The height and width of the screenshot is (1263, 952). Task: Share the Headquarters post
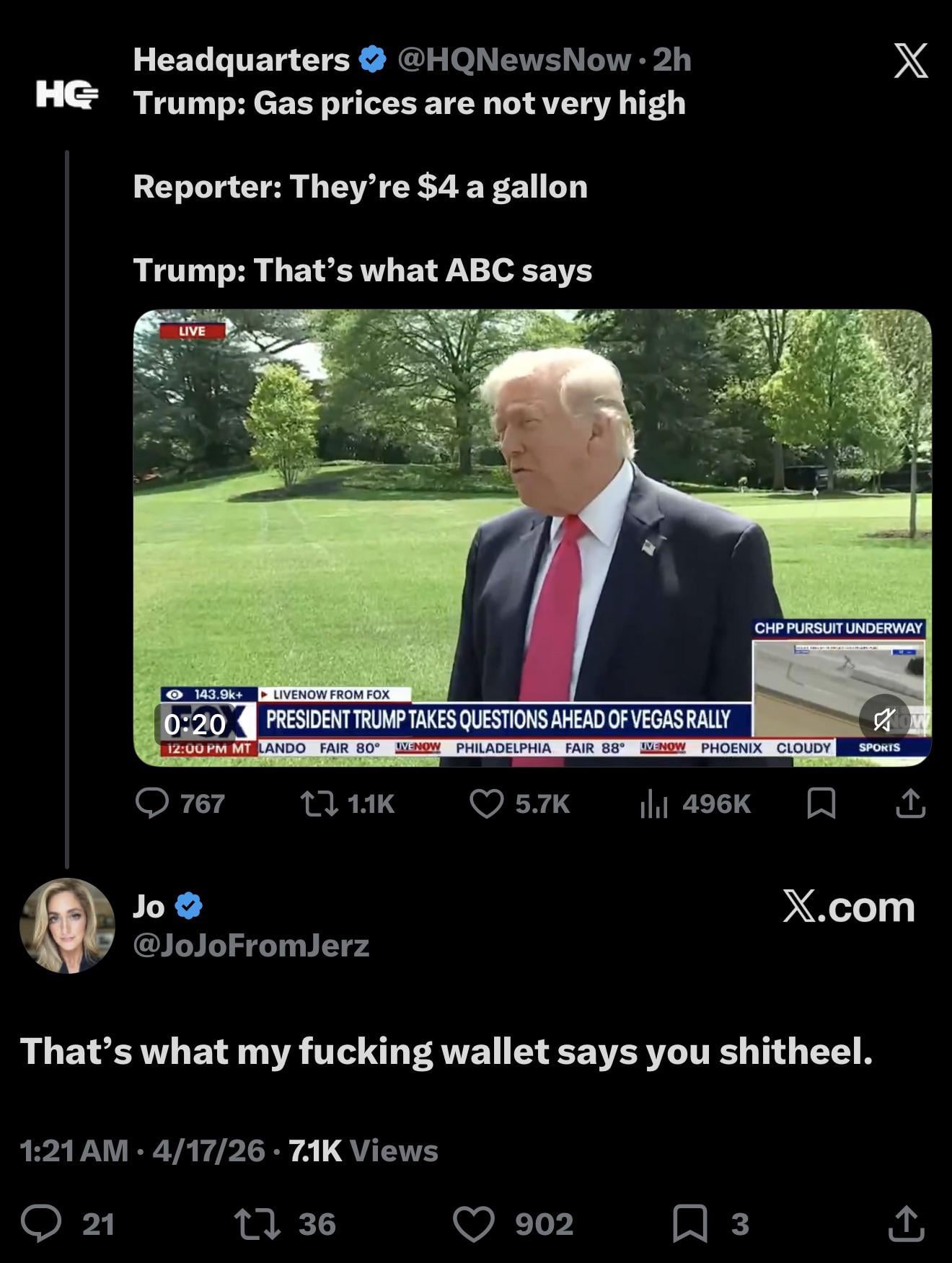coord(910,804)
